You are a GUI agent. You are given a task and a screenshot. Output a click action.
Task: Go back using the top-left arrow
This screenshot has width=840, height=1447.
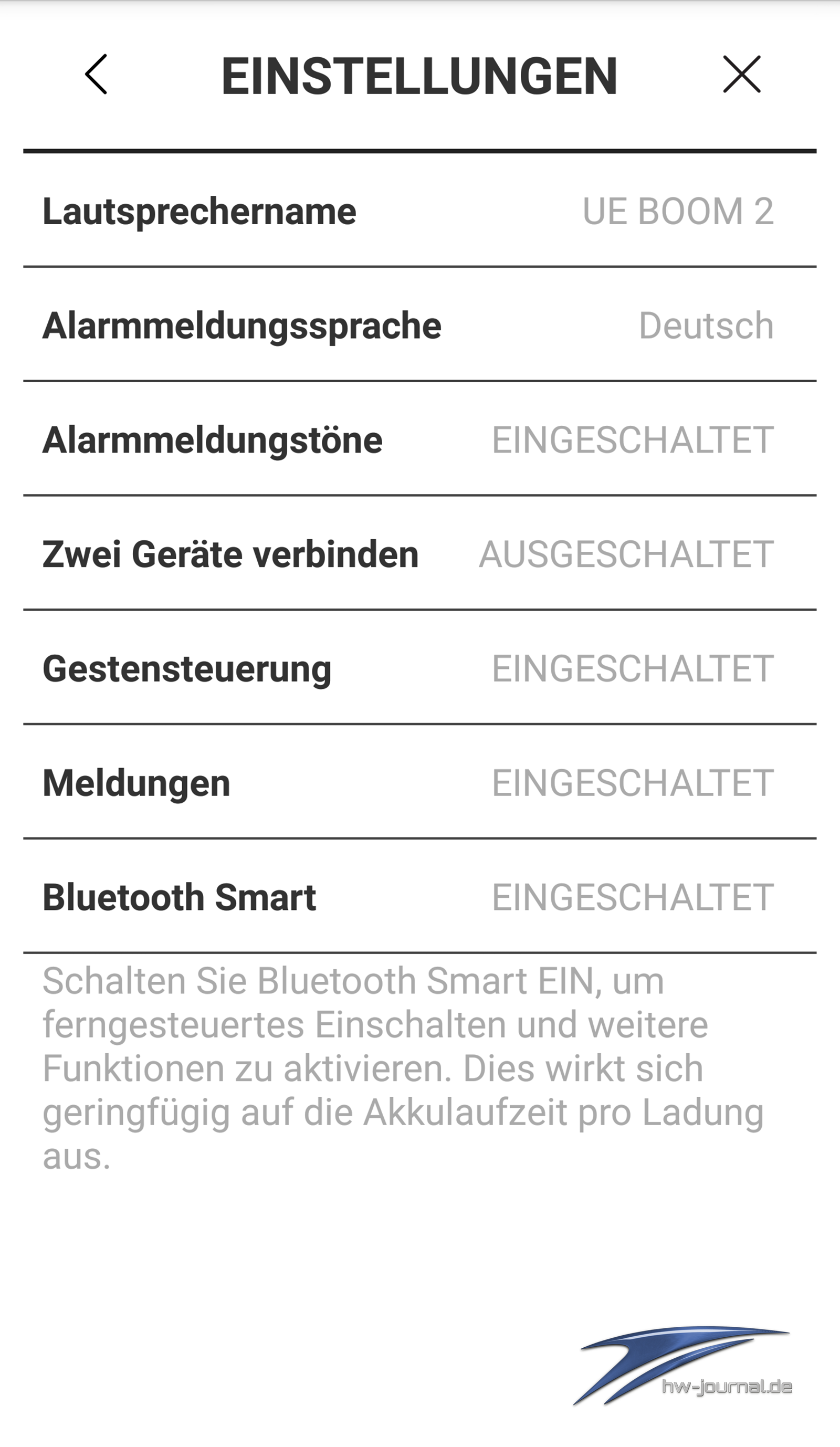coord(96,74)
